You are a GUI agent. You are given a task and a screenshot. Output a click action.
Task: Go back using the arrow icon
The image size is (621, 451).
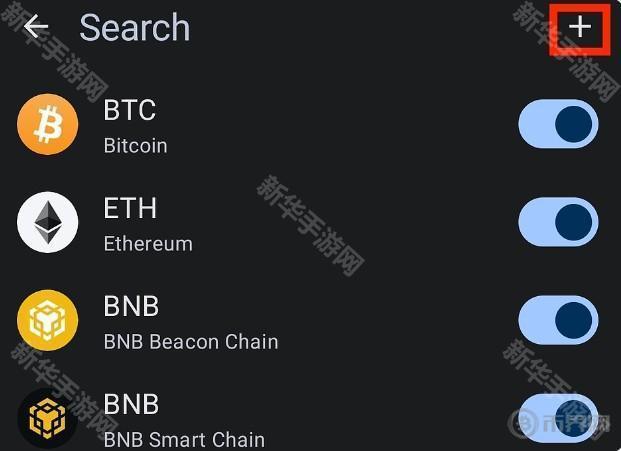(36, 27)
